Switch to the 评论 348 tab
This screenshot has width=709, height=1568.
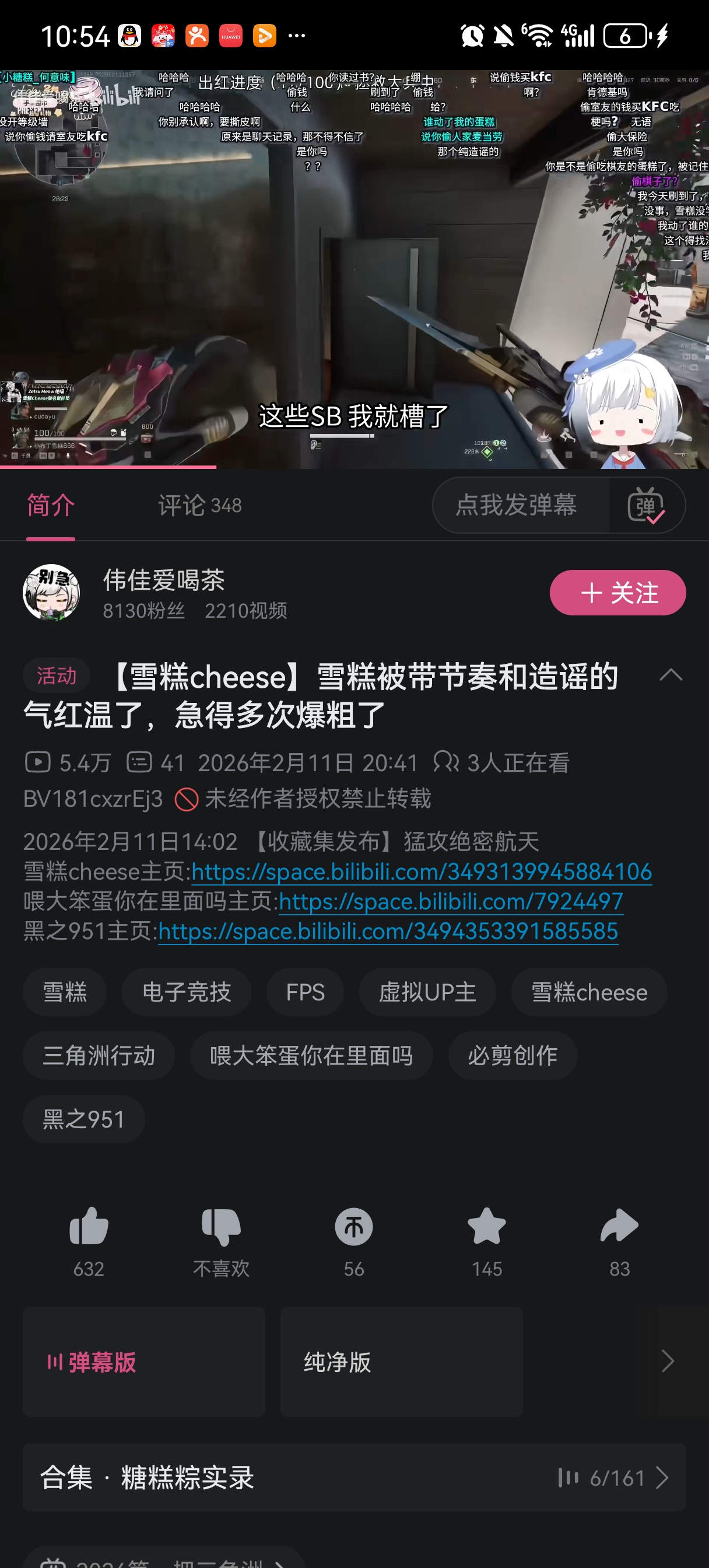pos(199,505)
